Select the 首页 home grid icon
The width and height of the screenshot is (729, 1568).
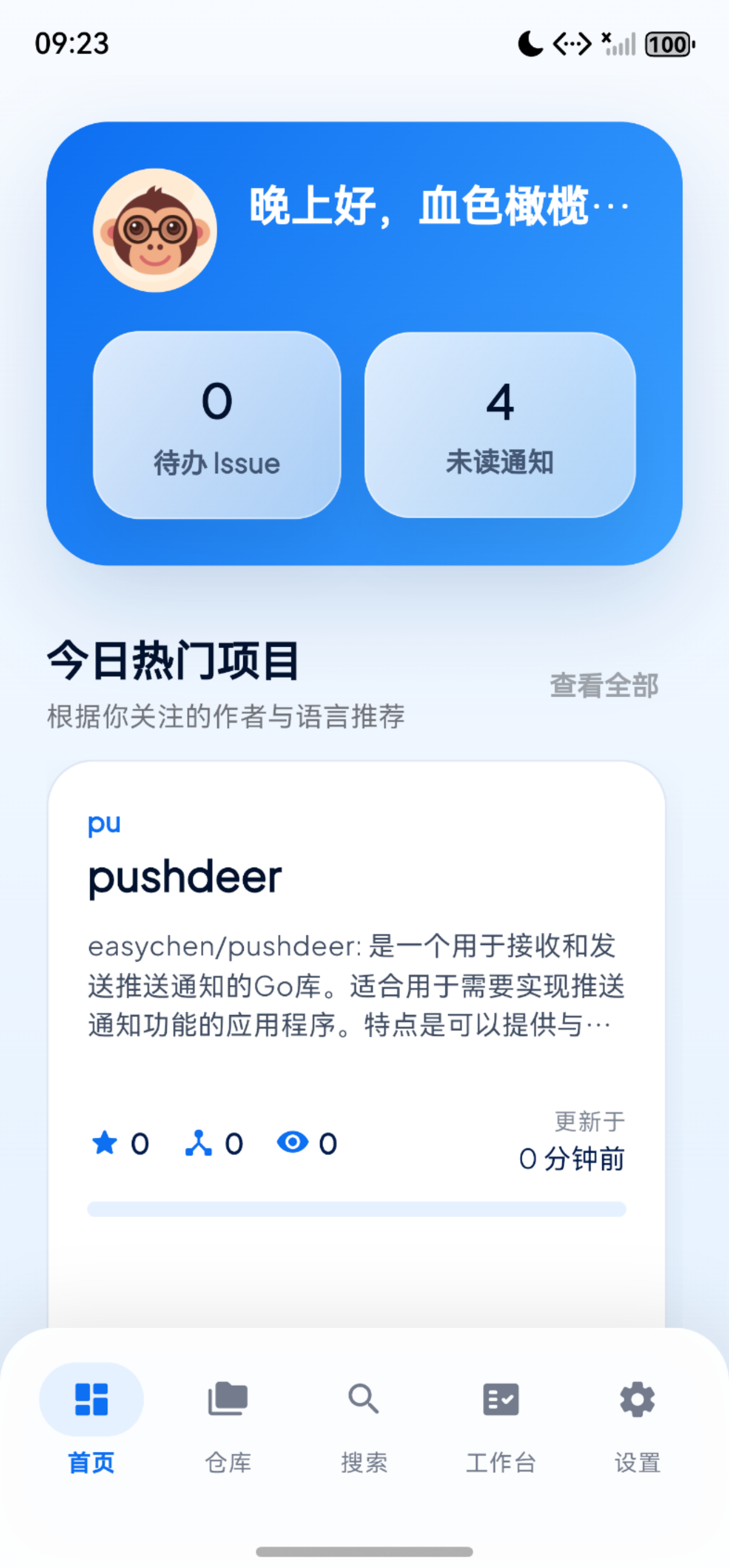pos(91,1398)
